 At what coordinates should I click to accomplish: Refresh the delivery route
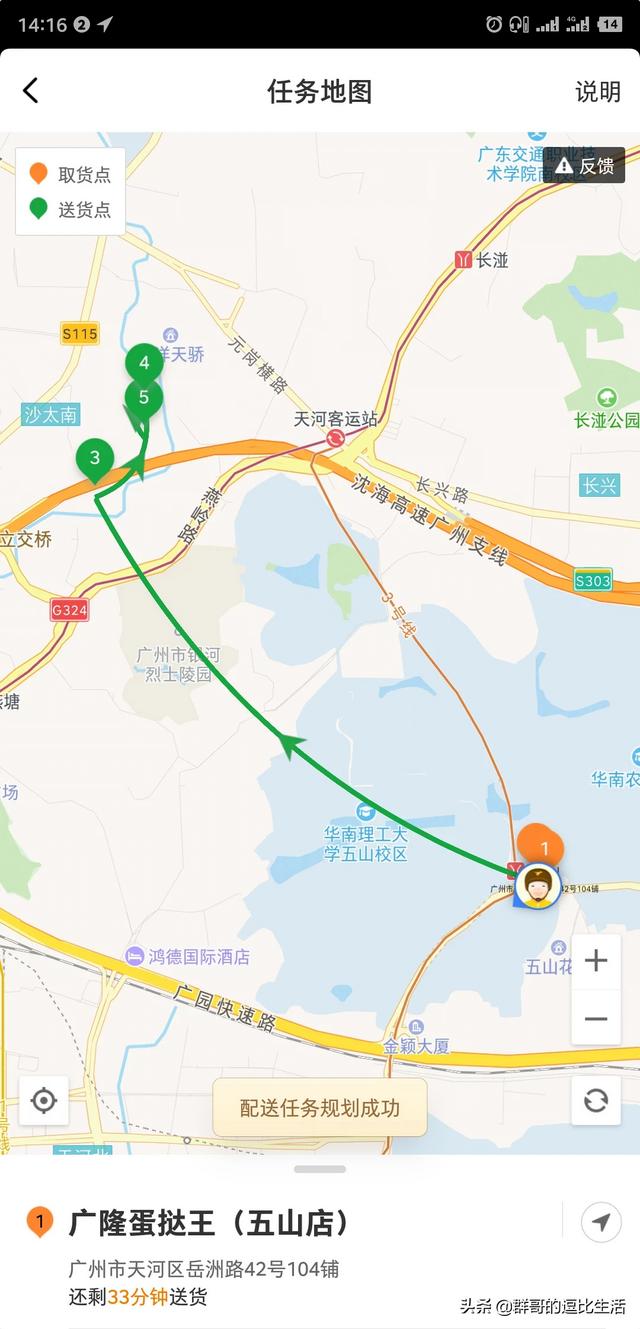click(x=596, y=1101)
